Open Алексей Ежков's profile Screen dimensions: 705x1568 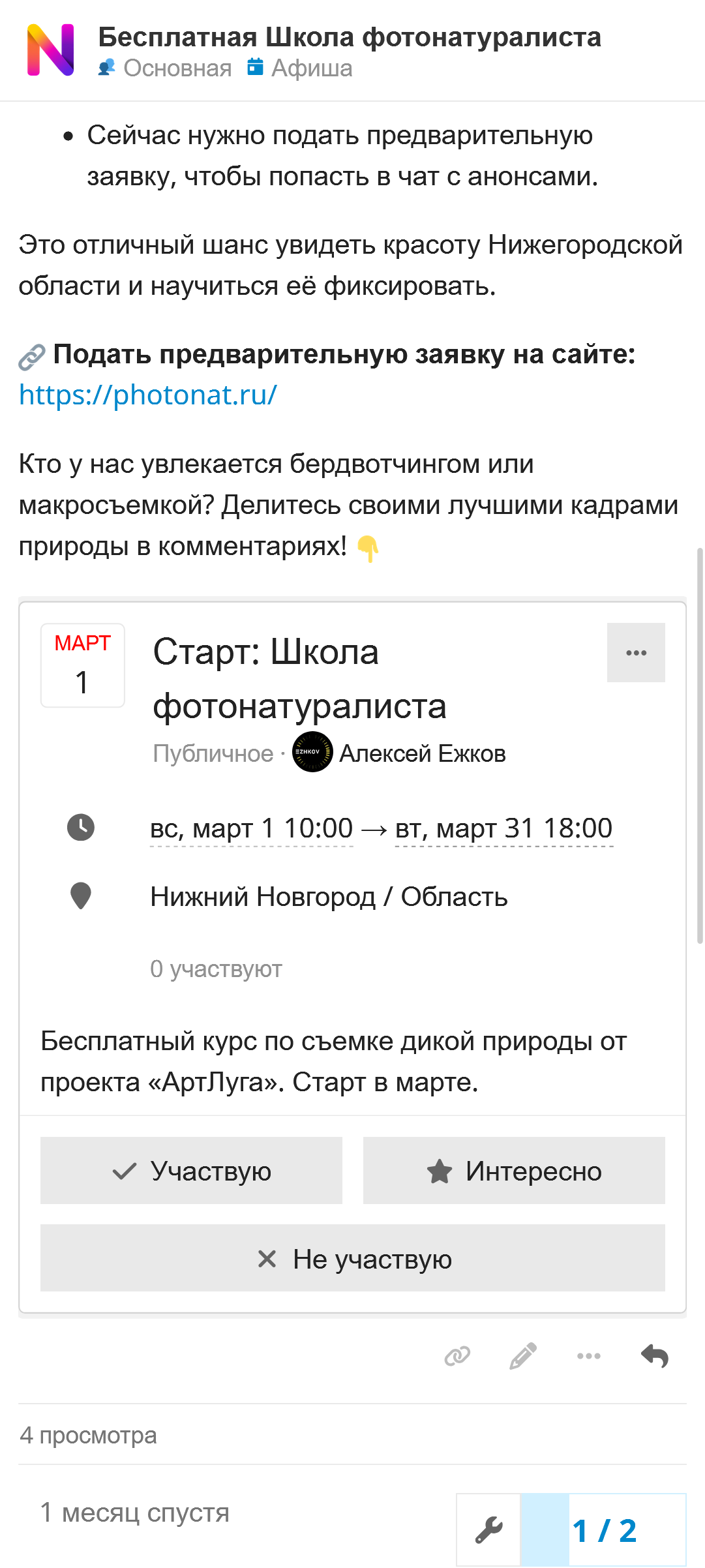click(422, 753)
